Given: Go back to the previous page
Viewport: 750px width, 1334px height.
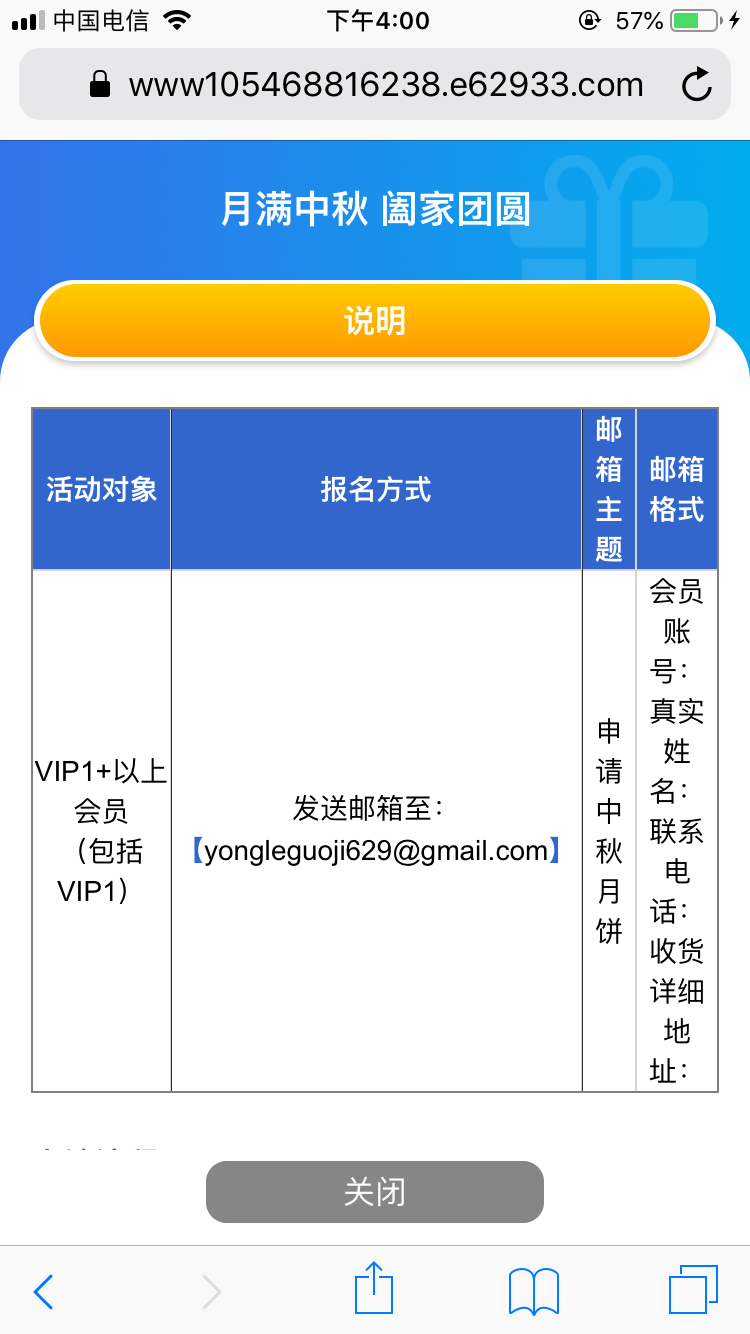Looking at the screenshot, I should (43, 1292).
